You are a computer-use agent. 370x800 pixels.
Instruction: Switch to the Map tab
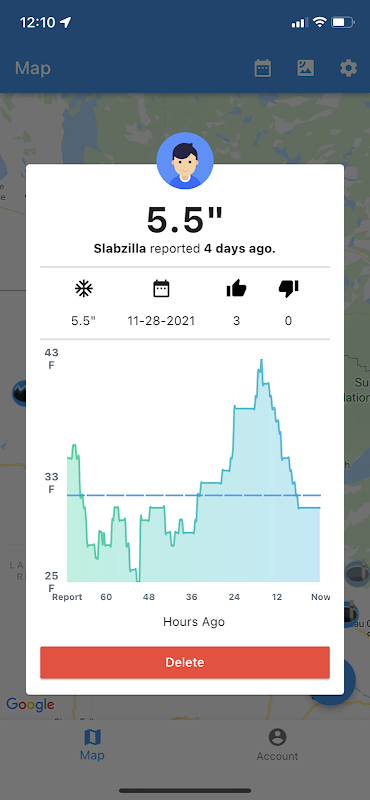(x=92, y=745)
